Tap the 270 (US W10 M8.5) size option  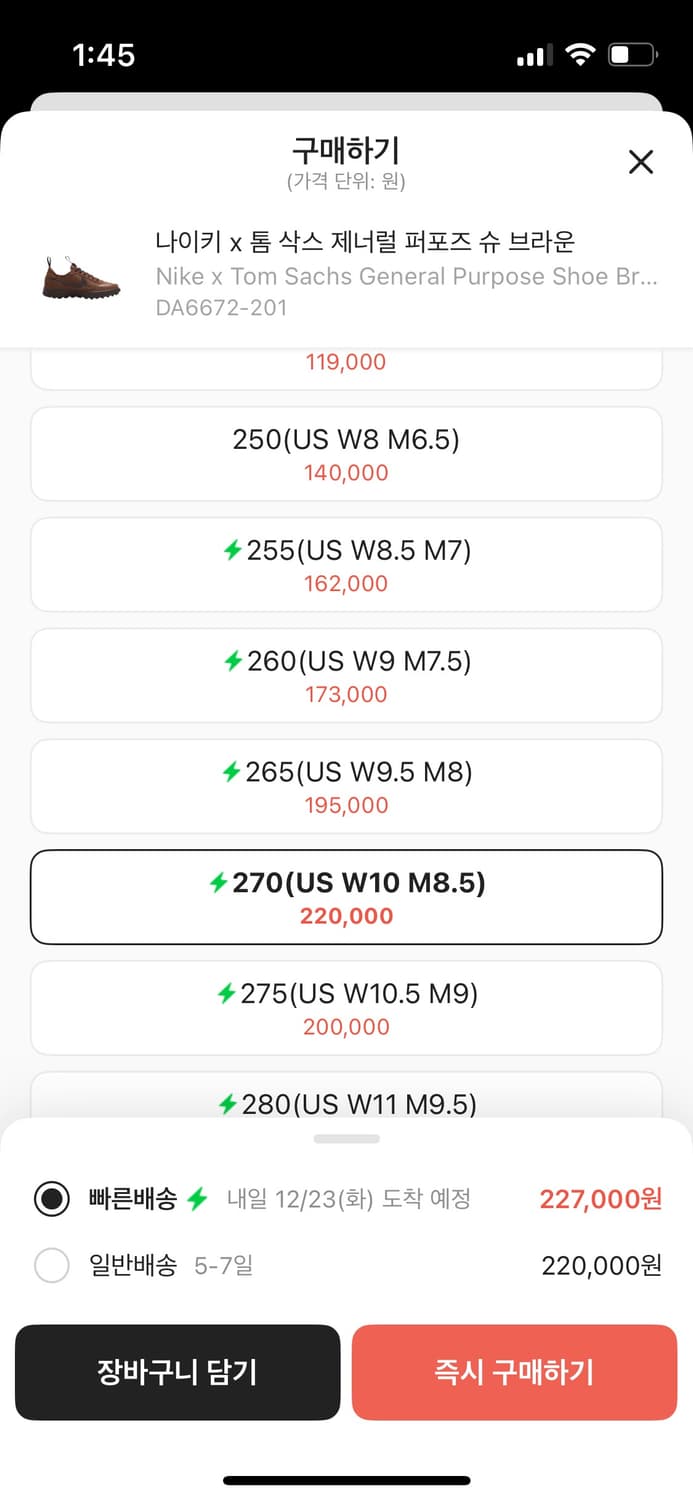[x=346, y=897]
